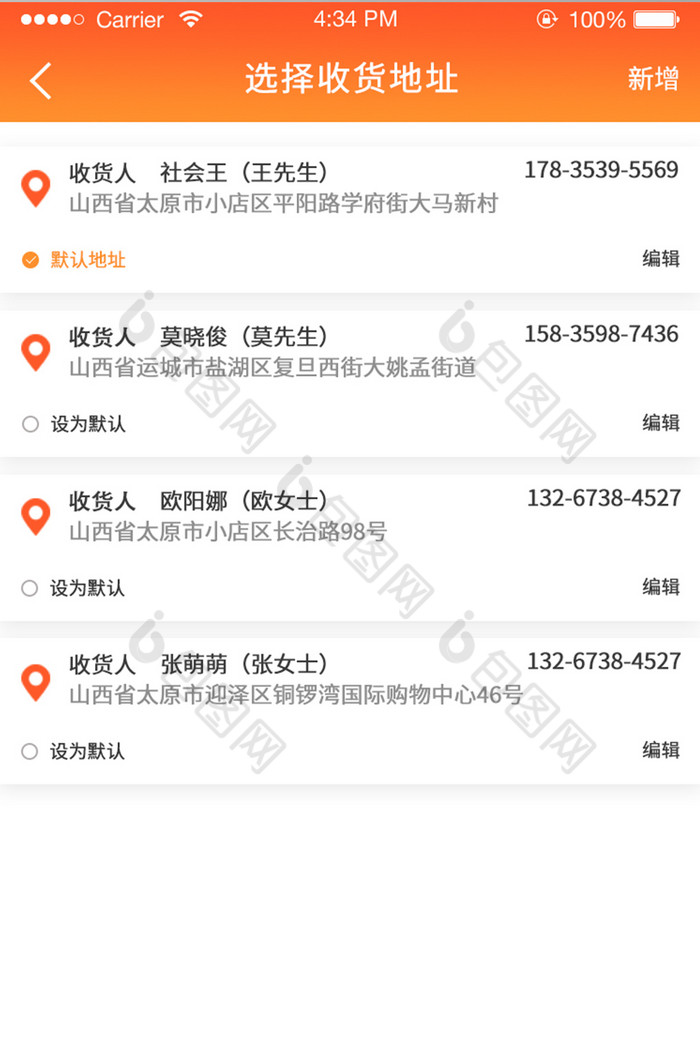Select 社会王 (王先生) delivery address
The image size is (700, 1053).
pos(283,188)
